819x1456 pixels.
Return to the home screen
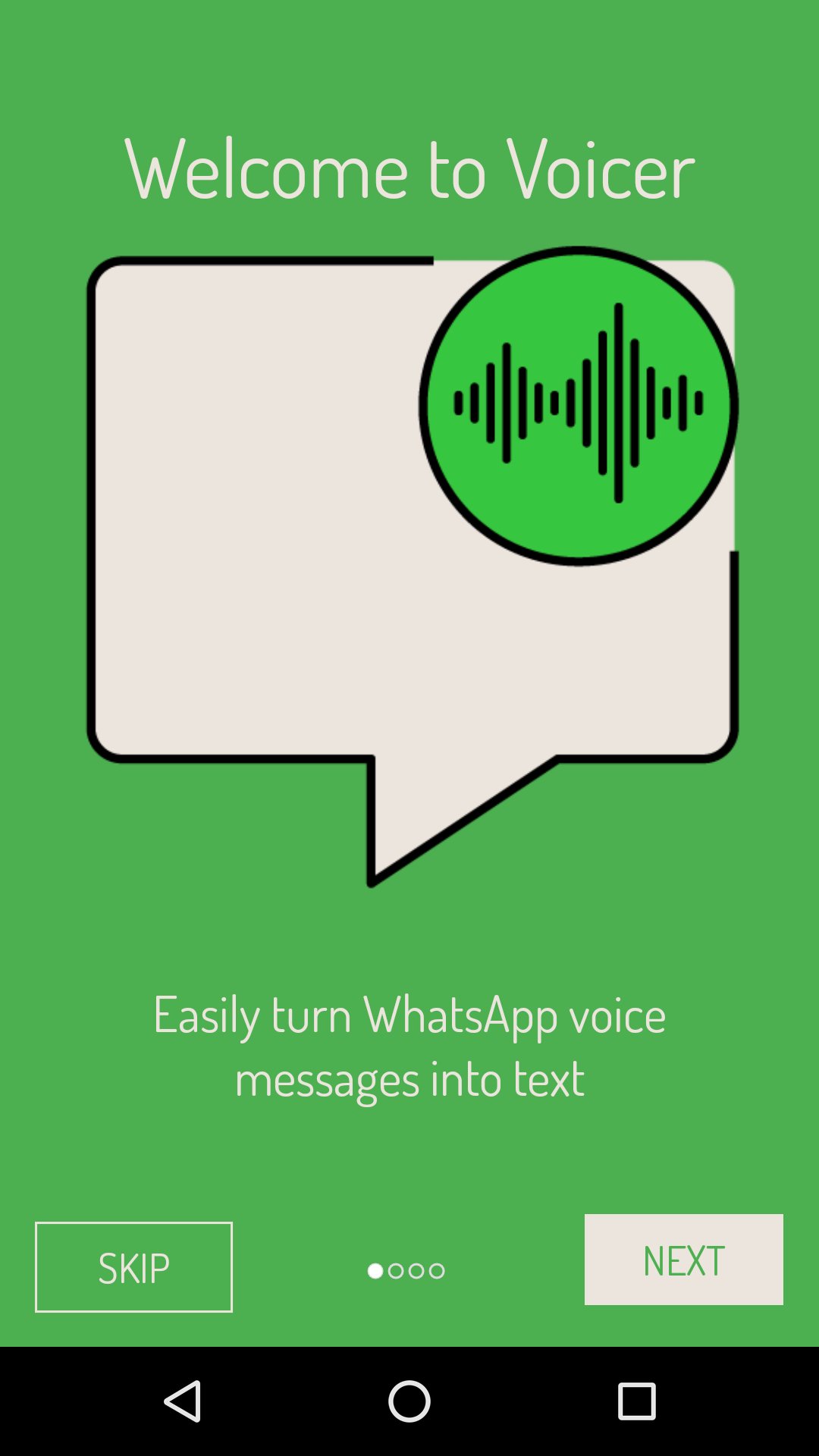click(409, 1401)
